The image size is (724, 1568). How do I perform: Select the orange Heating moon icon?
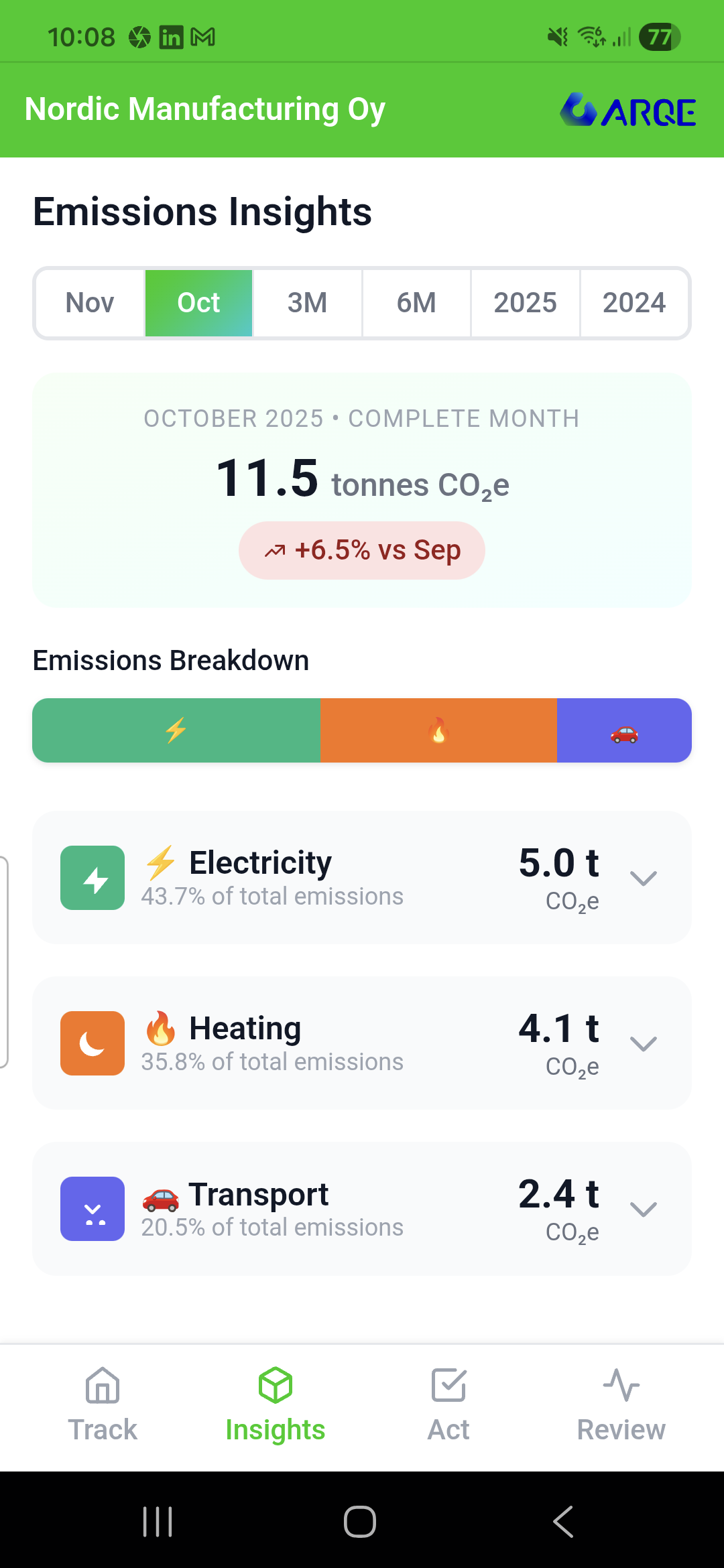tap(93, 1043)
